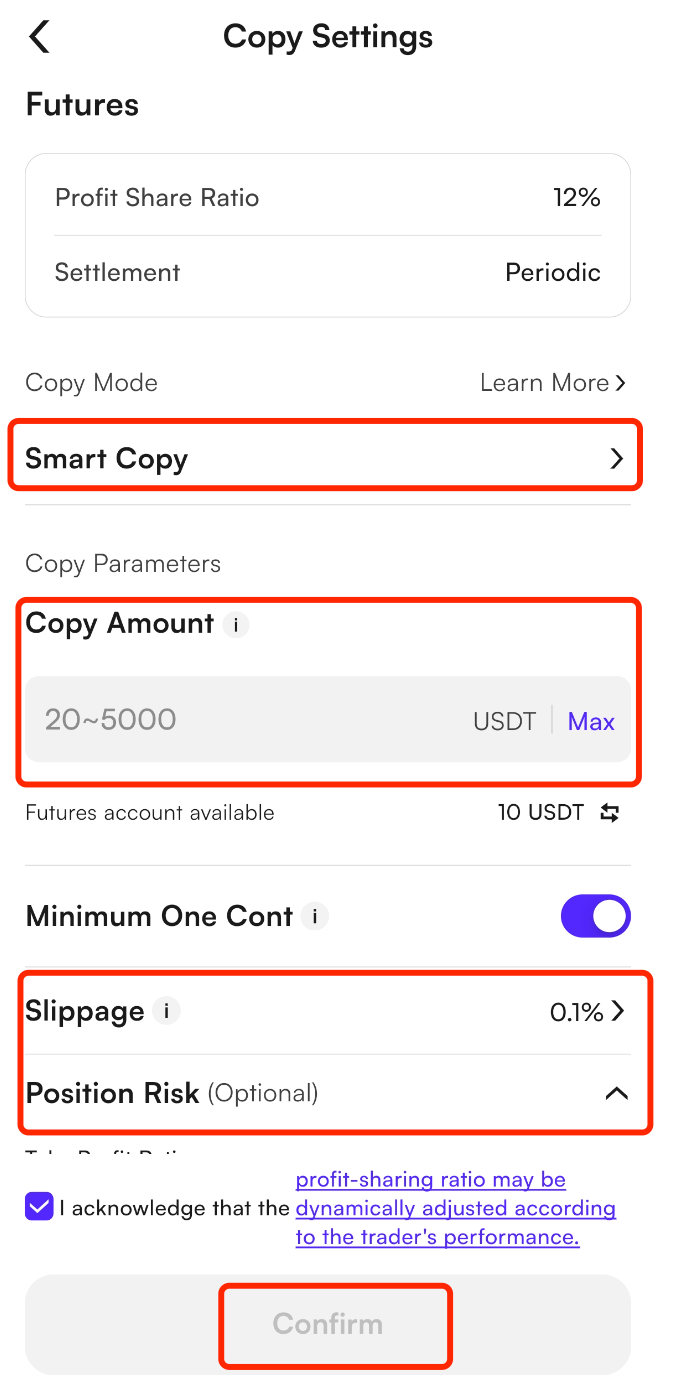Screen dimensions: 676x1390
Task: Tap the transfer icon beside 10 USDT
Action: [x=609, y=813]
